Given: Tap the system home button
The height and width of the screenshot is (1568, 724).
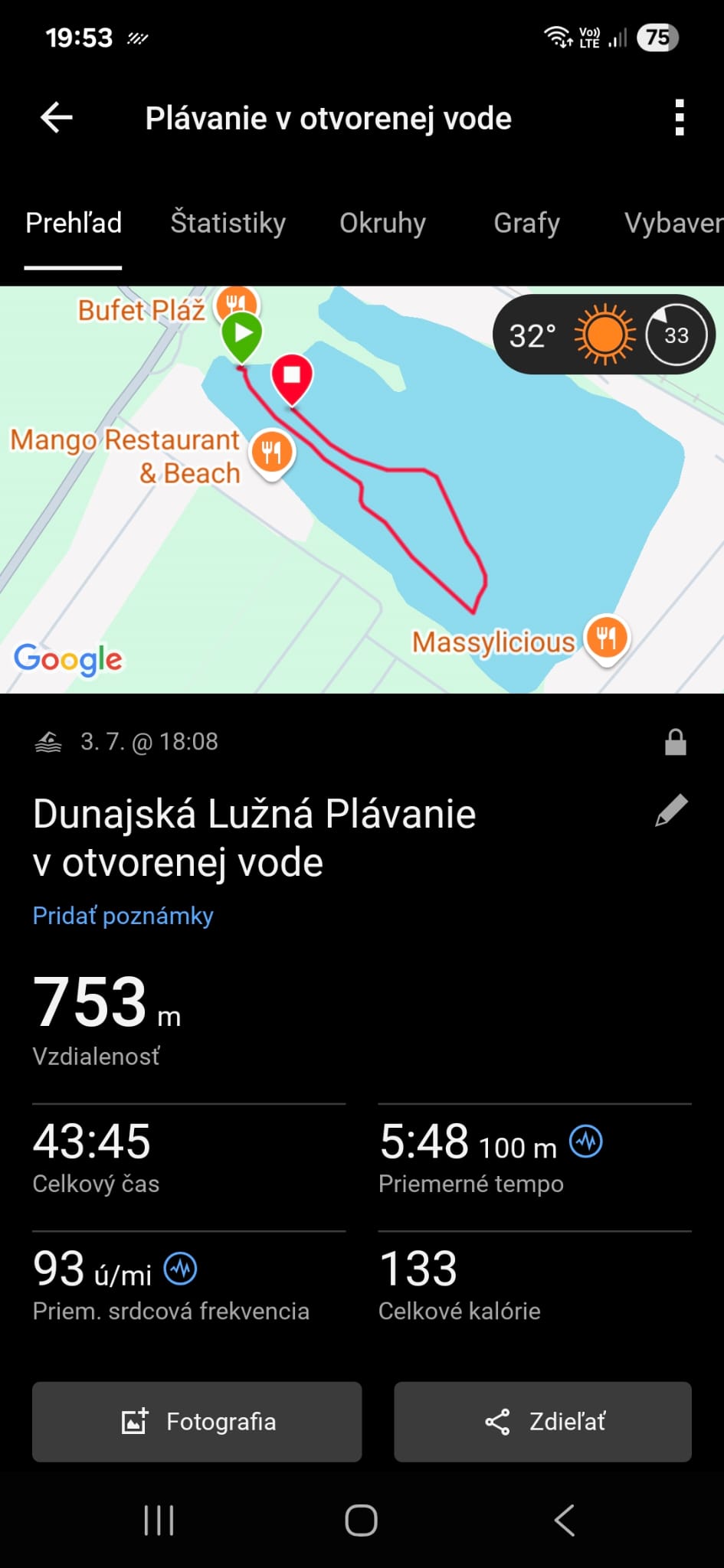Looking at the screenshot, I should click(x=361, y=1521).
